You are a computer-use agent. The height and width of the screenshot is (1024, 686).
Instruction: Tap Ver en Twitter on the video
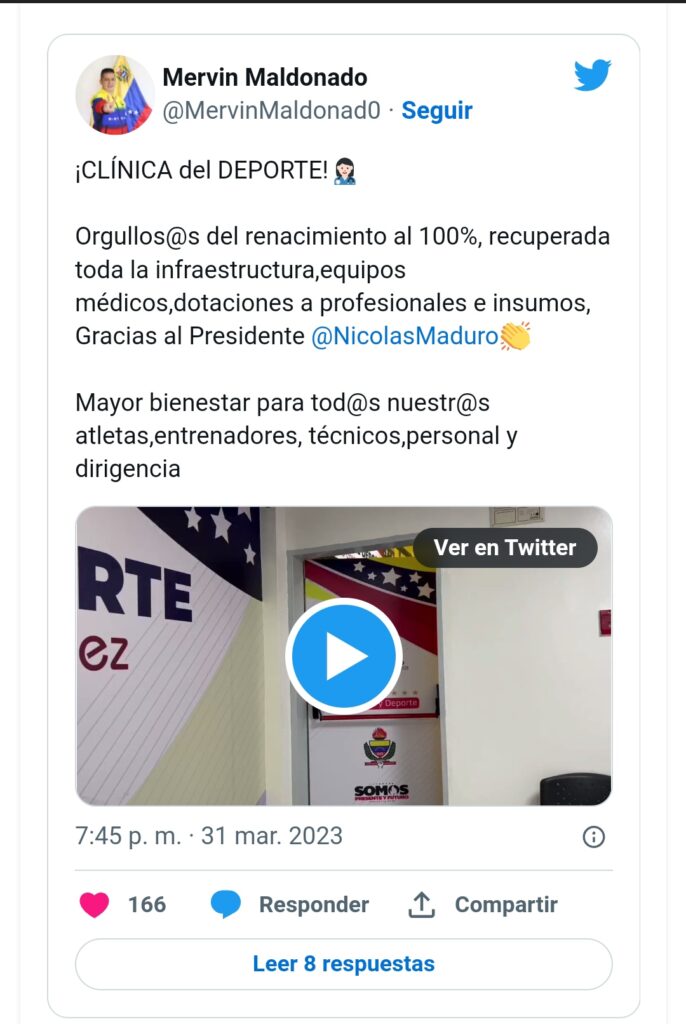504,547
